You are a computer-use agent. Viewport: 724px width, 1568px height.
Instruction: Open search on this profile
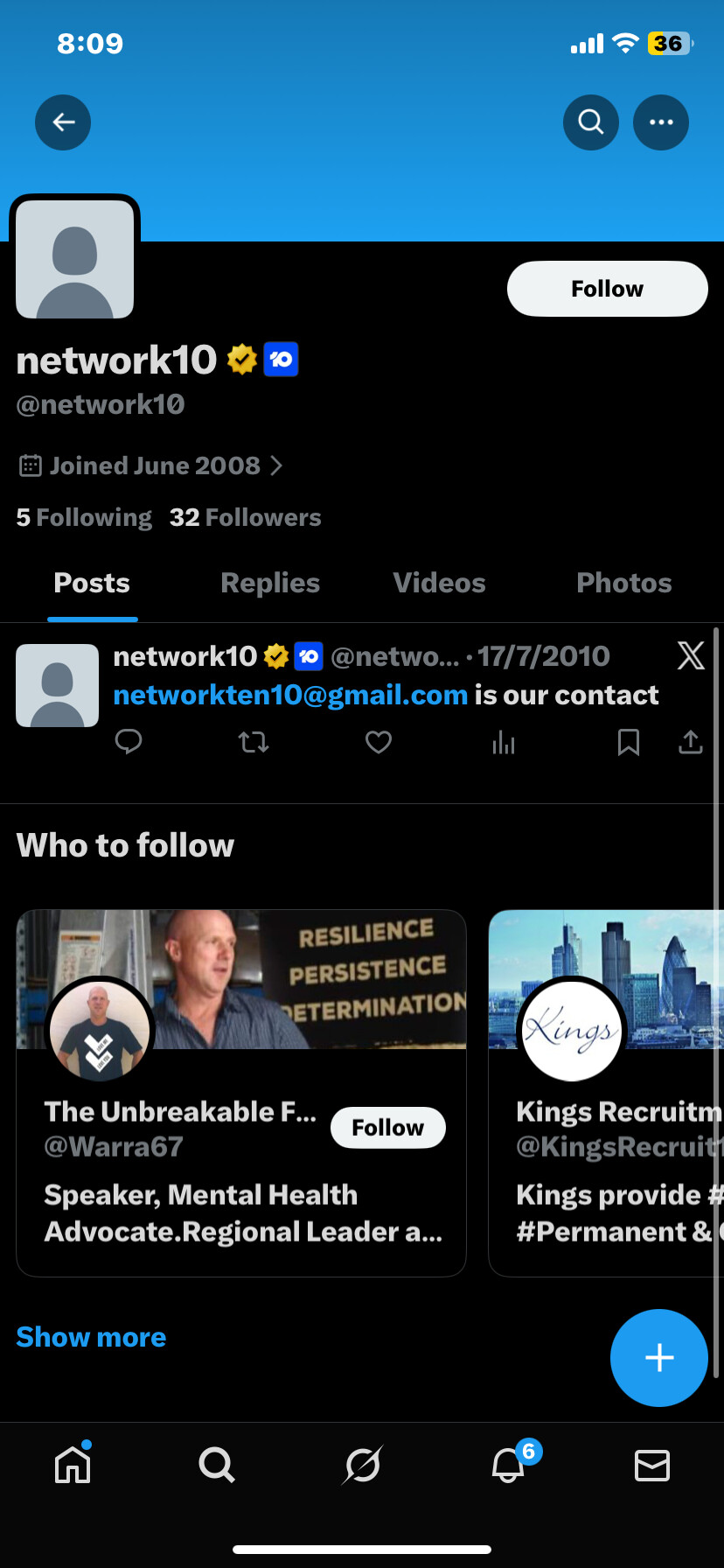coord(591,122)
